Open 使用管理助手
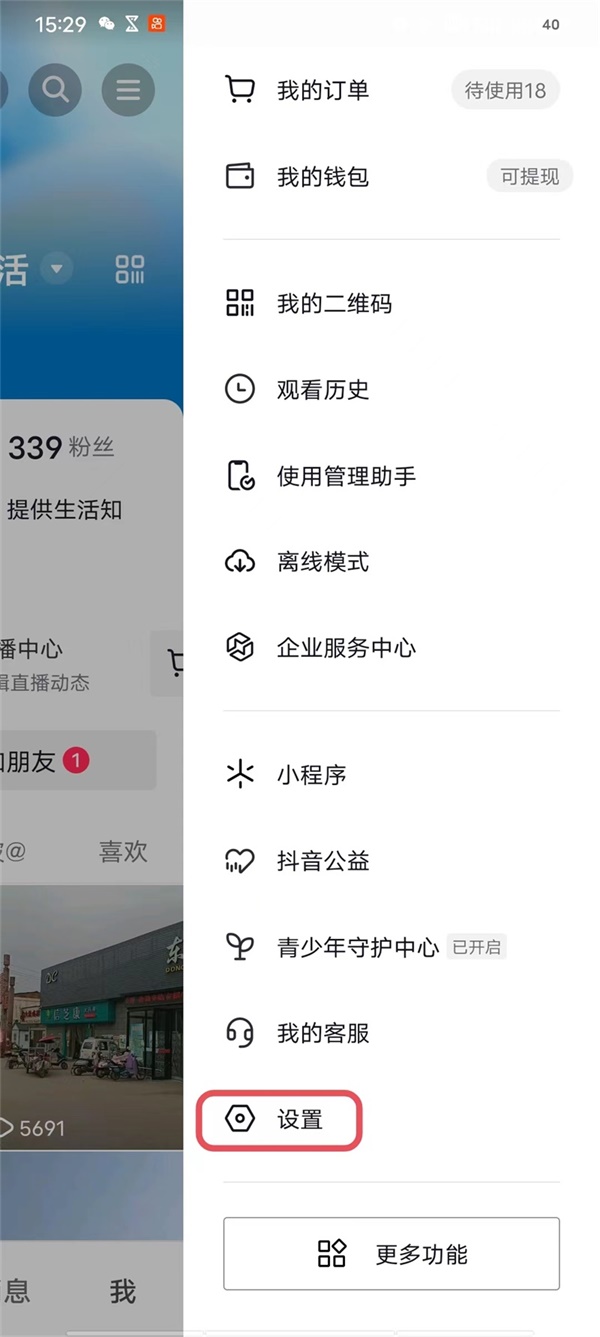Image resolution: width=600 pixels, height=1337 pixels. 391,476
